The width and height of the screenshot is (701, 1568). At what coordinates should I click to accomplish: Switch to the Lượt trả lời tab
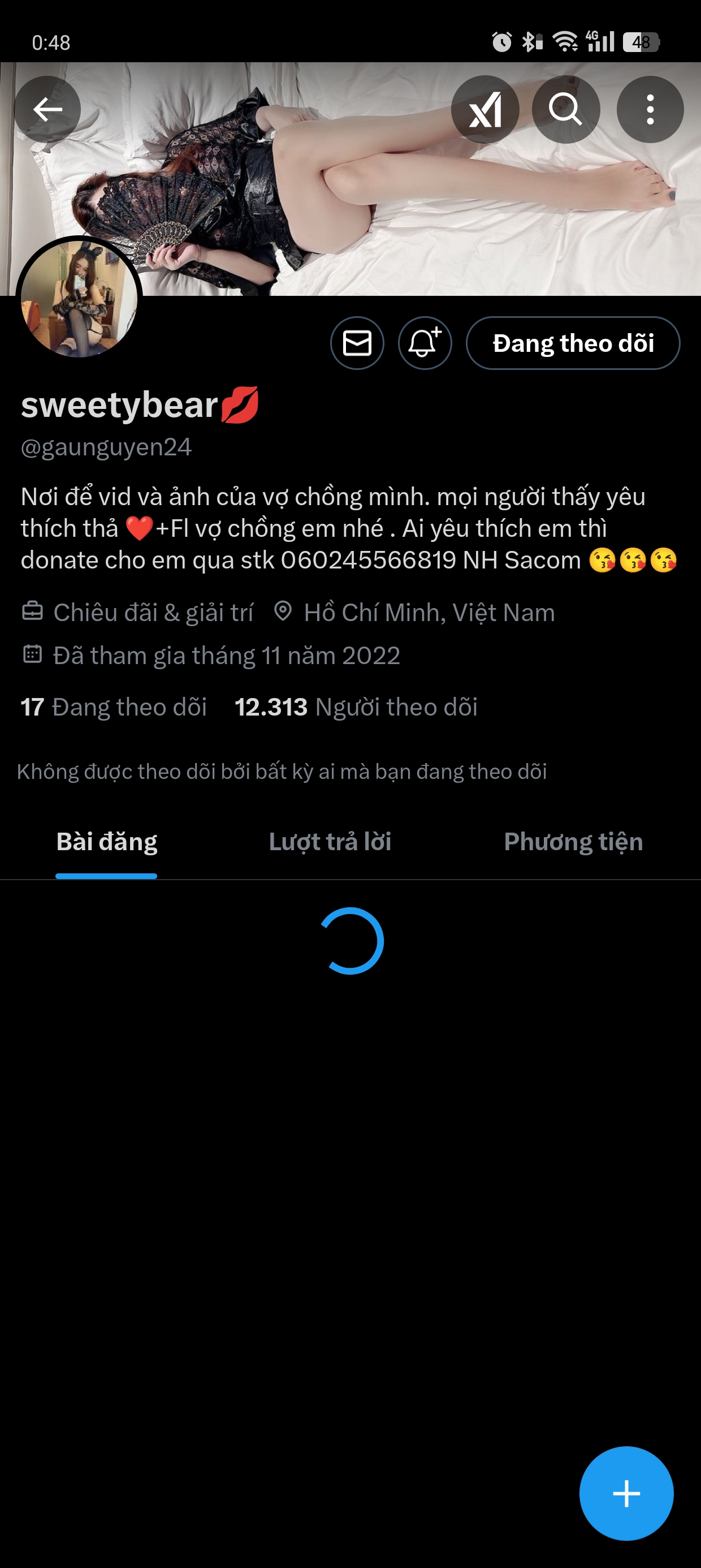pyautogui.click(x=329, y=841)
